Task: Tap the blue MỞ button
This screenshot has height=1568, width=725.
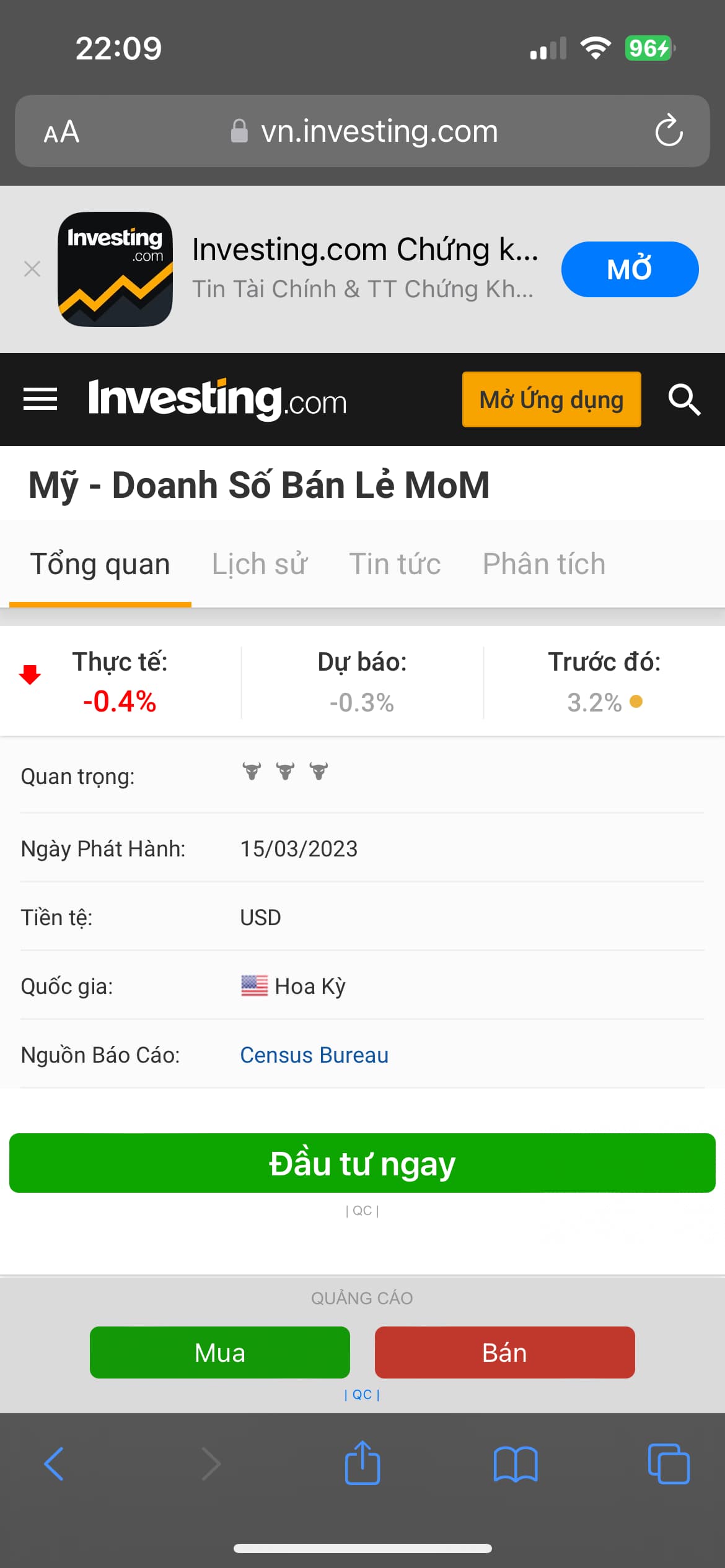Action: tap(630, 269)
